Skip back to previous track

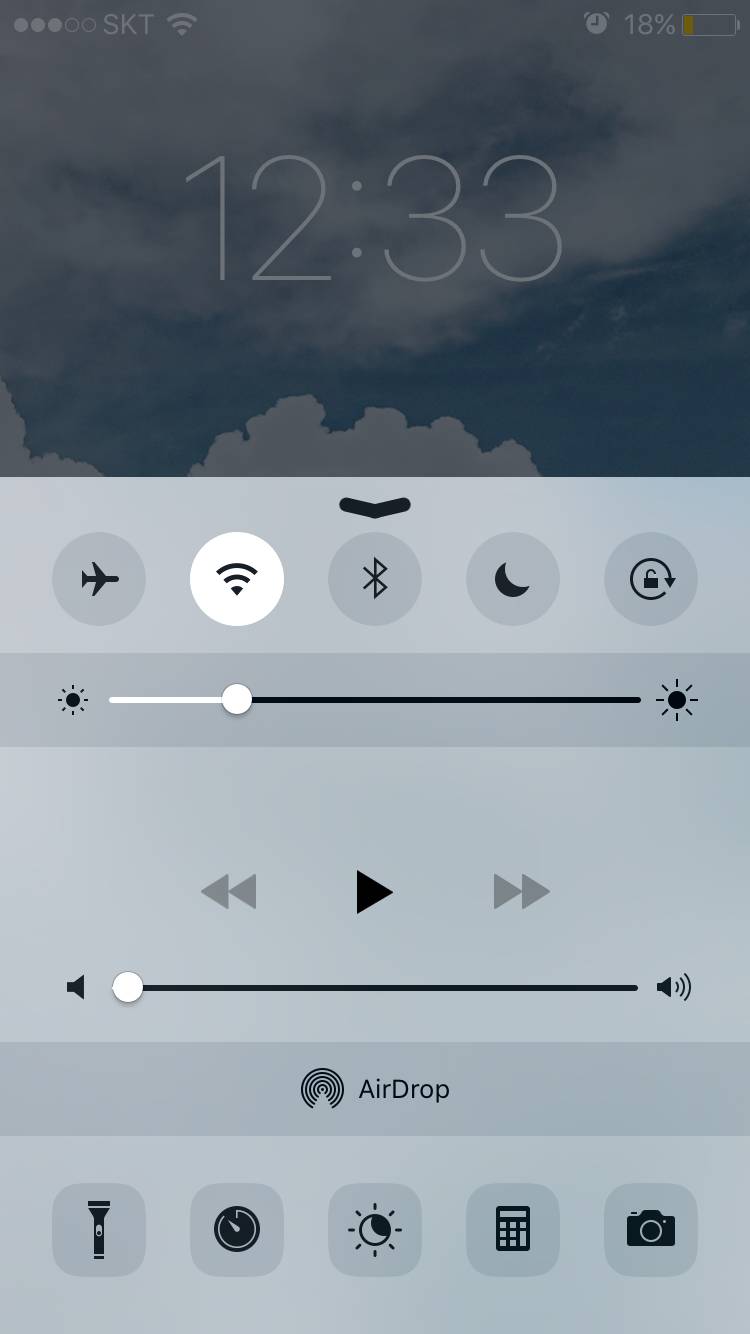[x=229, y=891]
